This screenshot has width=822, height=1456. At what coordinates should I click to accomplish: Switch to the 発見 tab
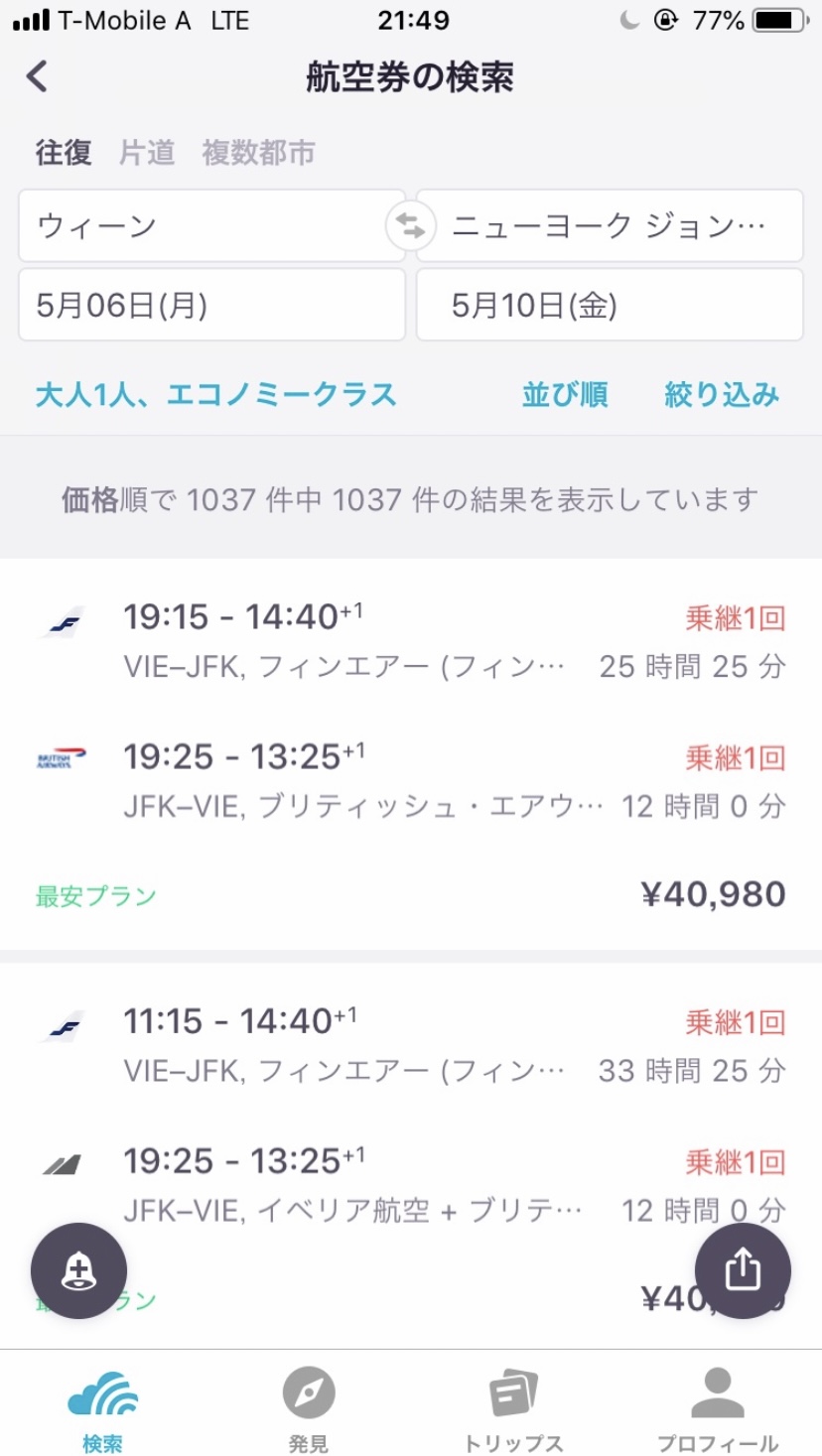tap(308, 1409)
